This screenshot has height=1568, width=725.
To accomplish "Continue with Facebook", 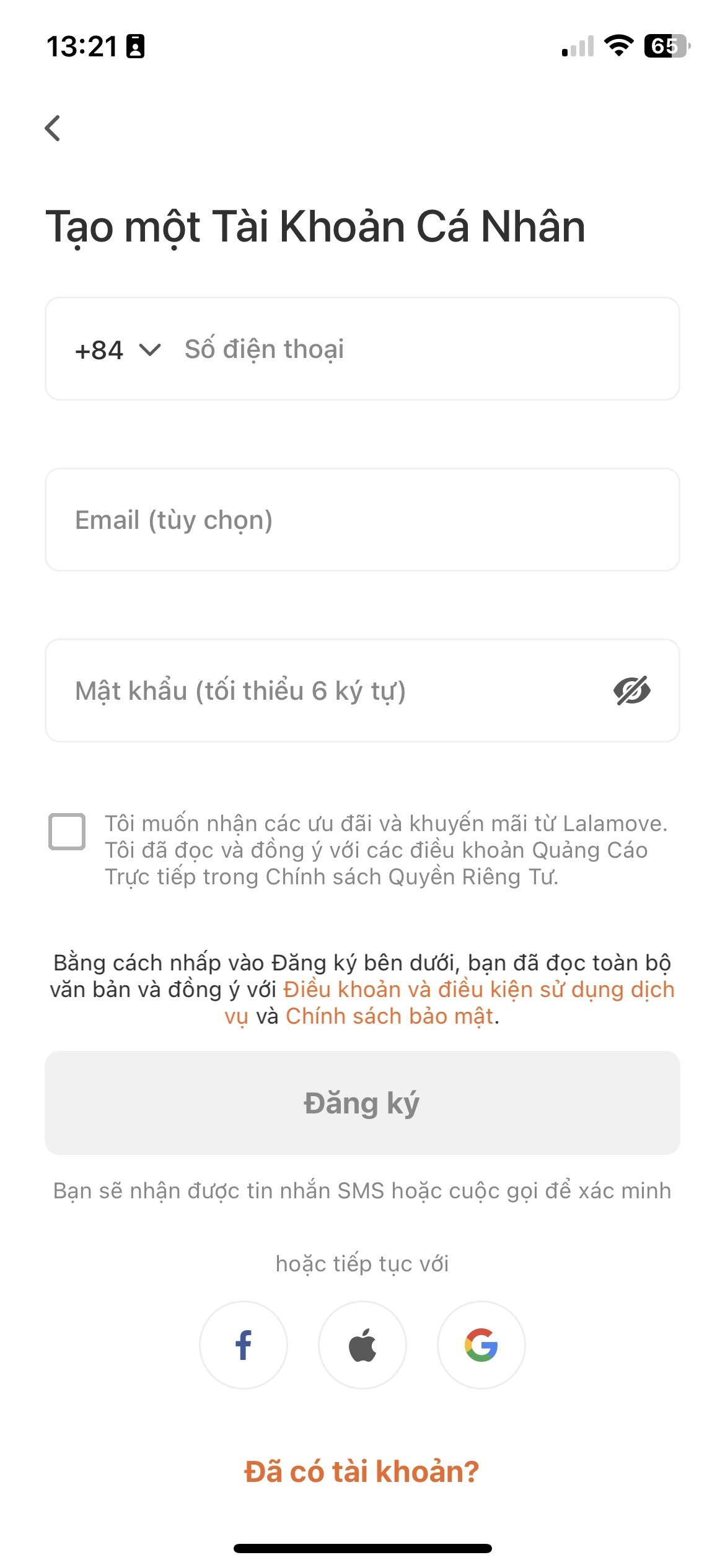I will pos(244,1345).
